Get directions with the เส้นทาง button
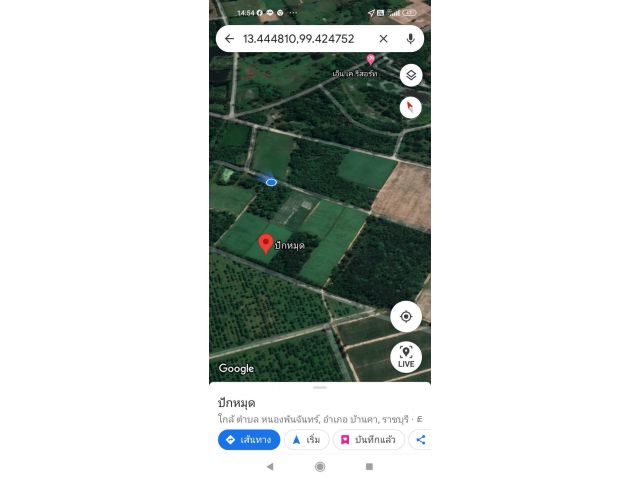This screenshot has width=640, height=480. [249, 440]
